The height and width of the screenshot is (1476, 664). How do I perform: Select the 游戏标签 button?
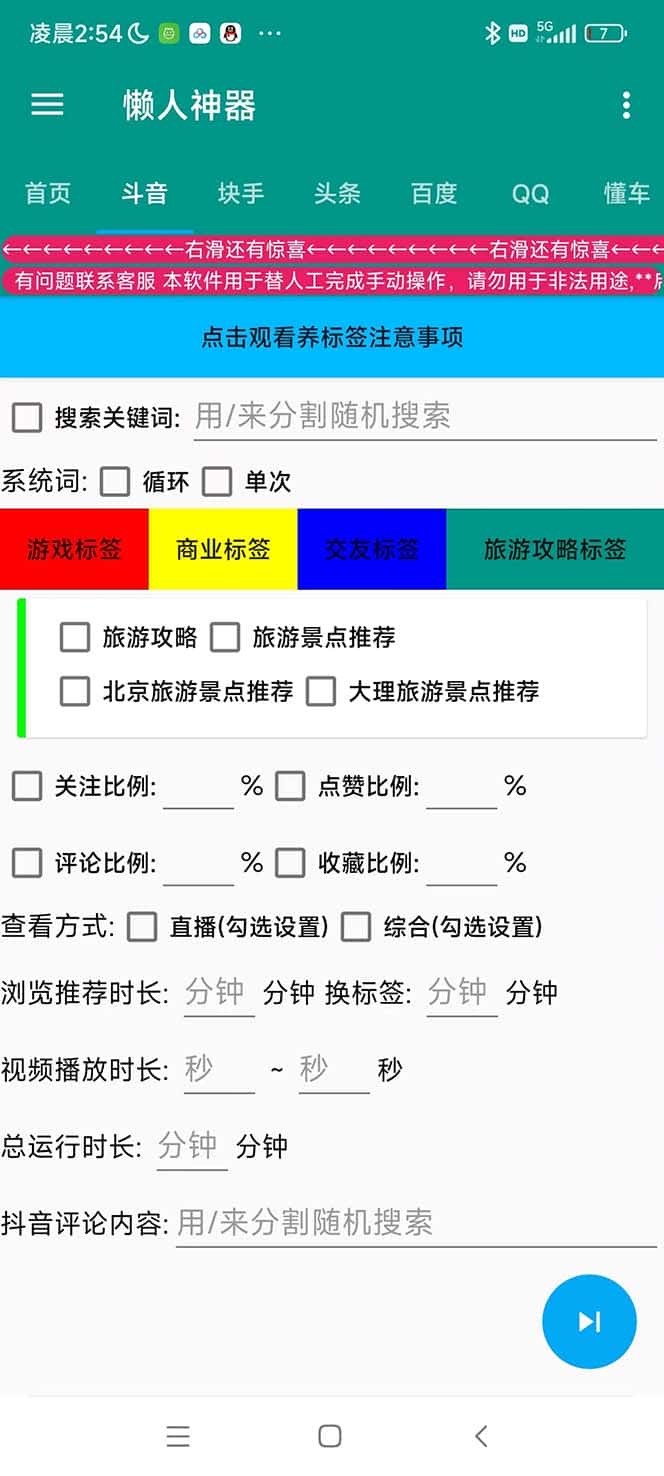(x=74, y=549)
